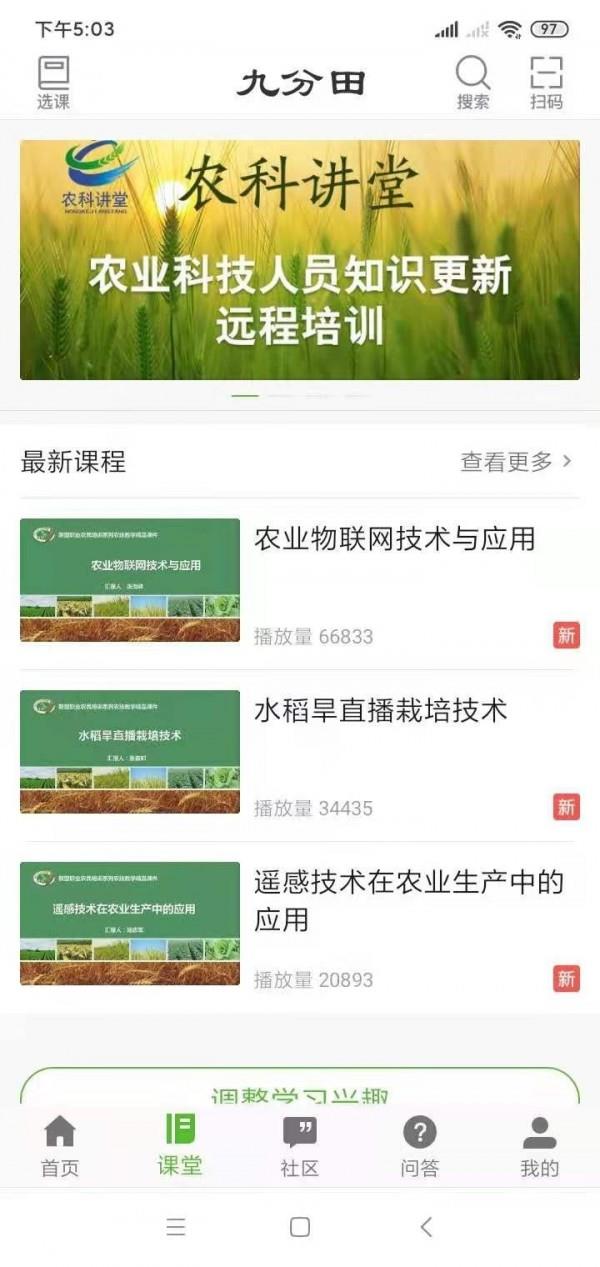Open the 搜索 search icon
600x1267 pixels.
473,82
